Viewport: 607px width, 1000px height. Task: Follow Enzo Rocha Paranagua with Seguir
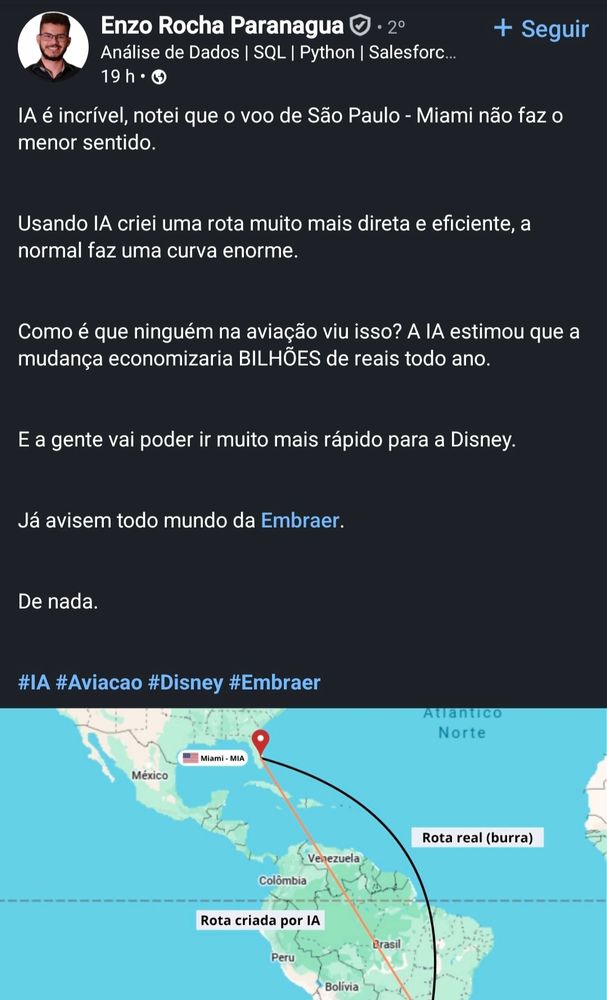point(541,29)
